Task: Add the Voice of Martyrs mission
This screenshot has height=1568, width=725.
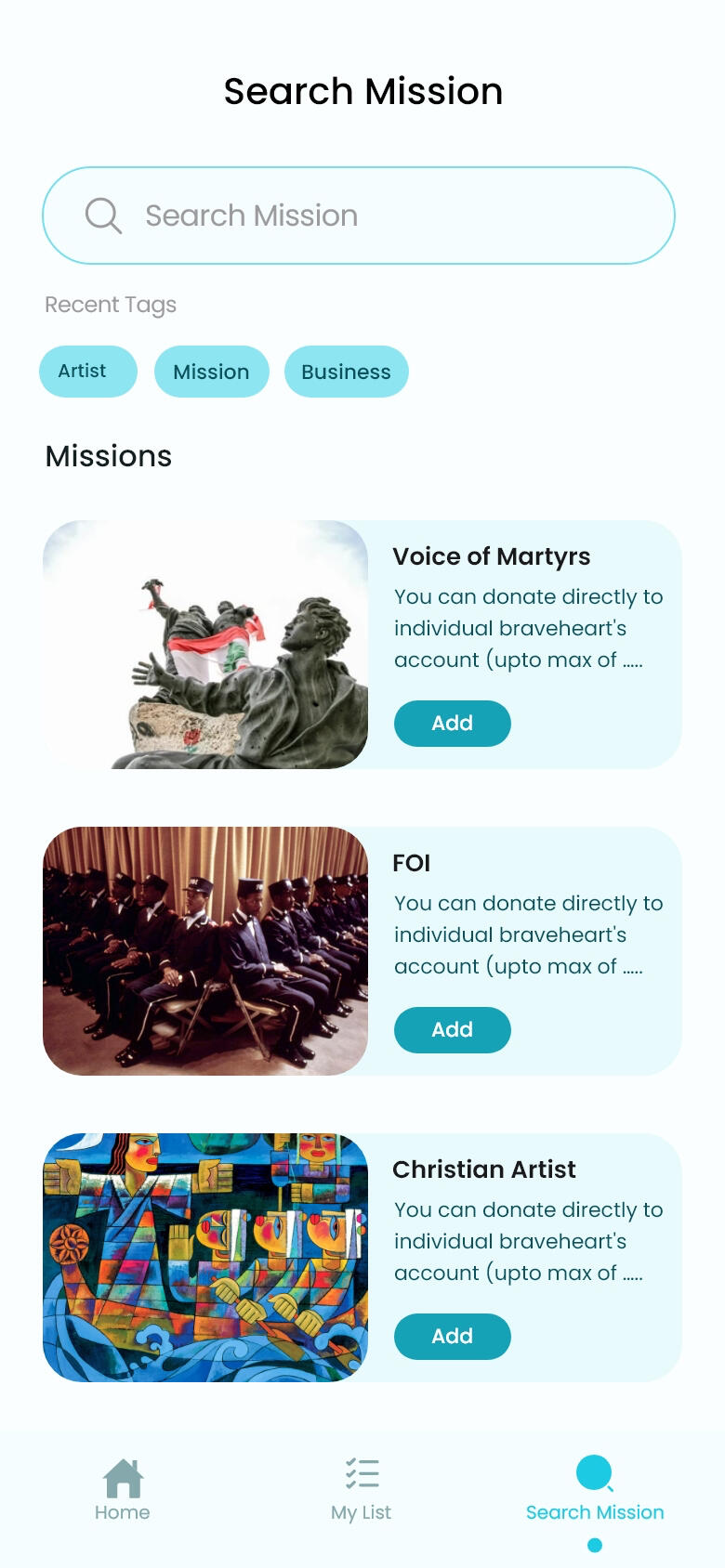Action: point(452,724)
